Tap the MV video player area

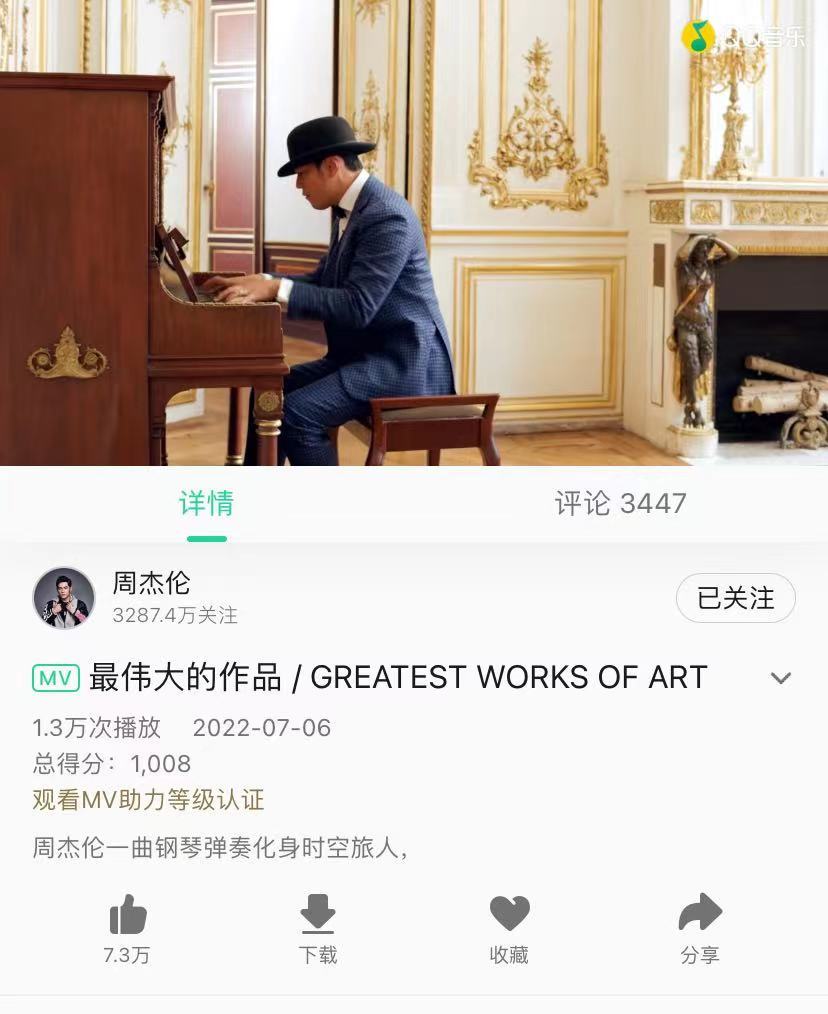[x=414, y=232]
